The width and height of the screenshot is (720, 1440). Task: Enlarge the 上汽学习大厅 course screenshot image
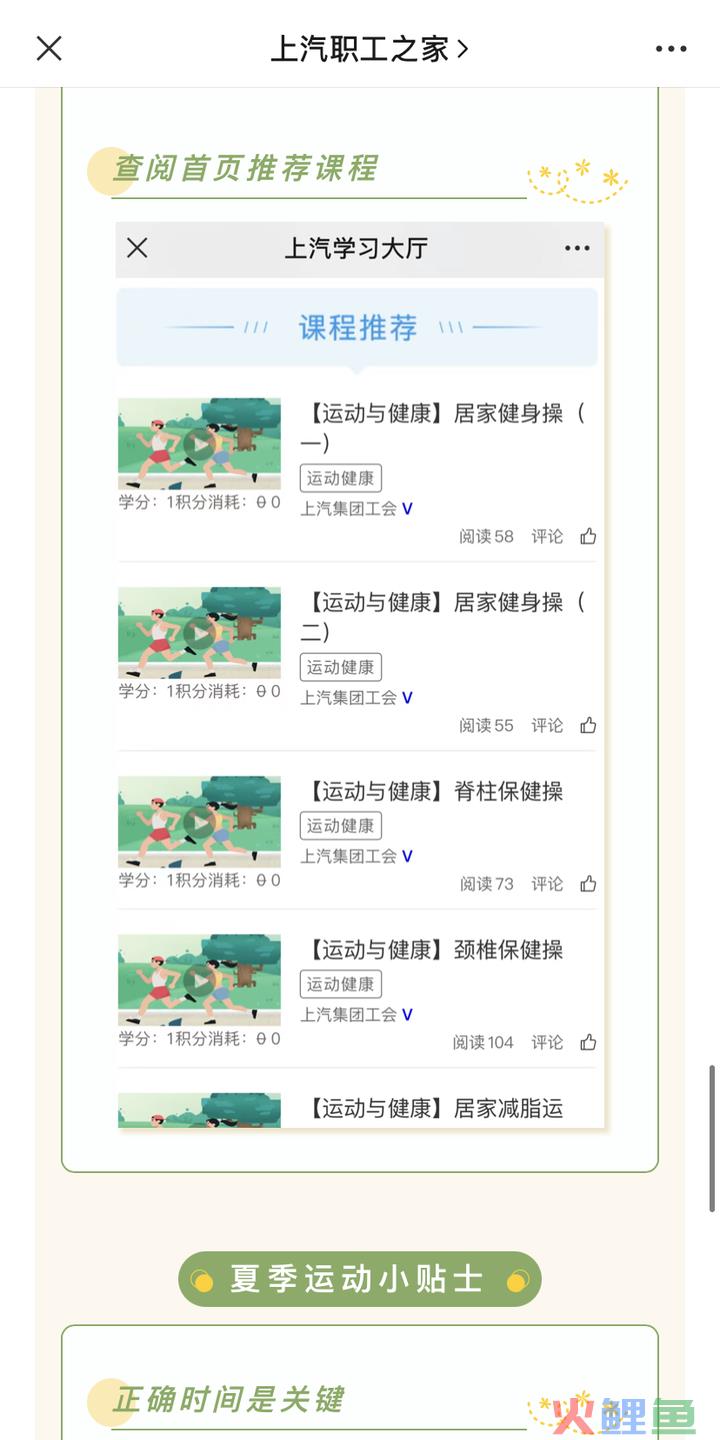360,675
